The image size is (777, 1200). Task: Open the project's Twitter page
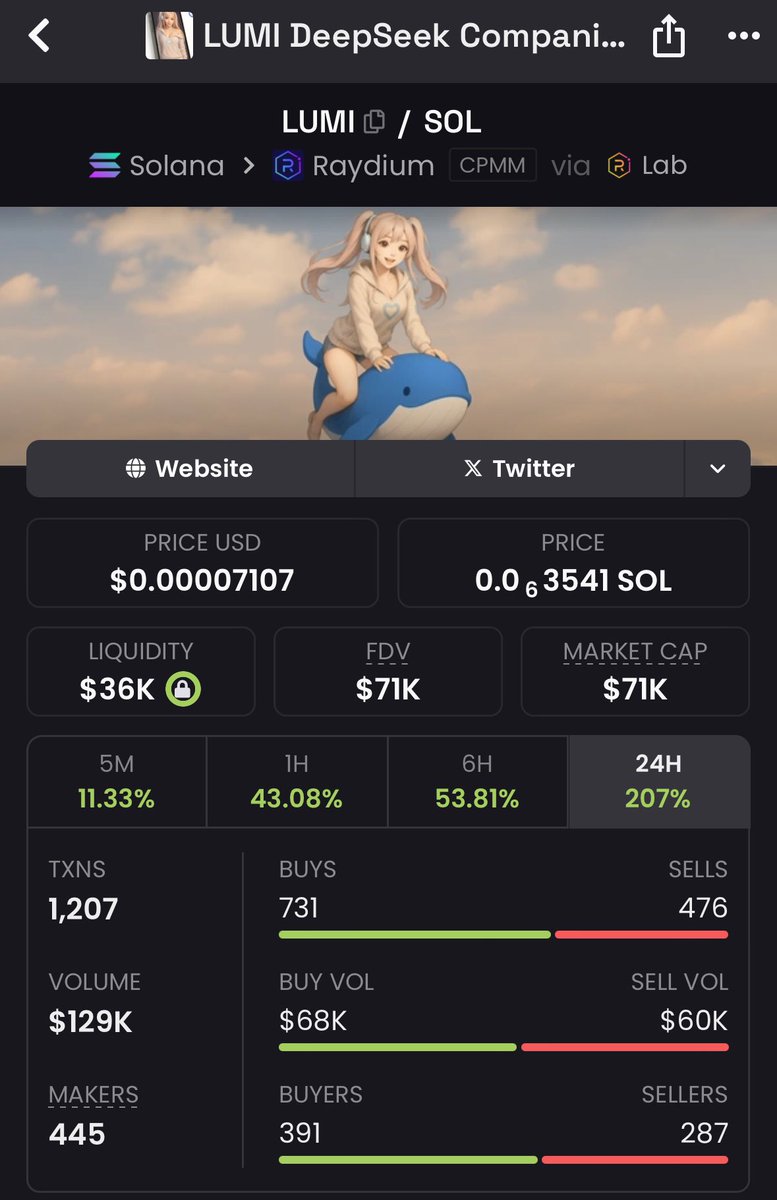click(x=519, y=468)
